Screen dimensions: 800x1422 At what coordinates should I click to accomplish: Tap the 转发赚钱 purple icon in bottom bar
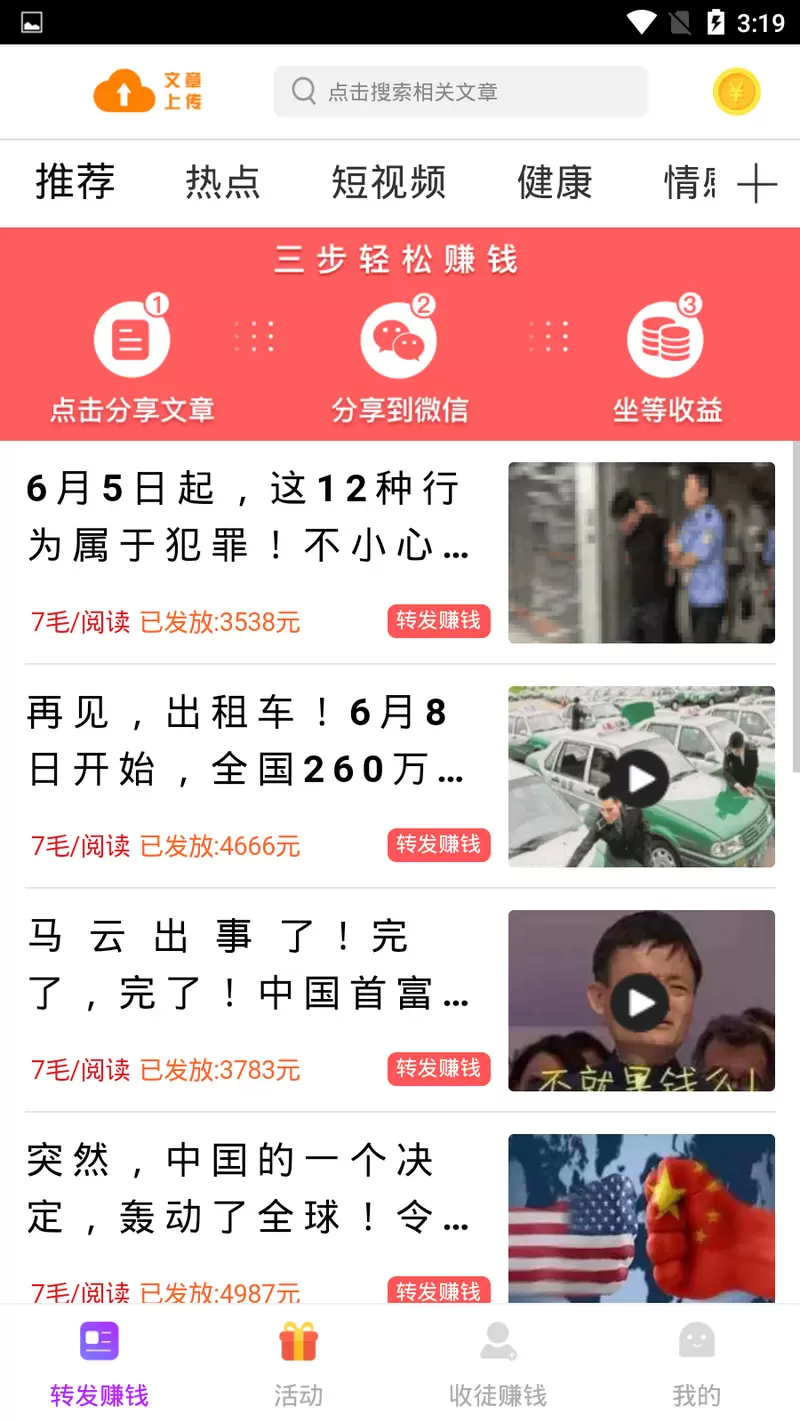coord(98,1343)
